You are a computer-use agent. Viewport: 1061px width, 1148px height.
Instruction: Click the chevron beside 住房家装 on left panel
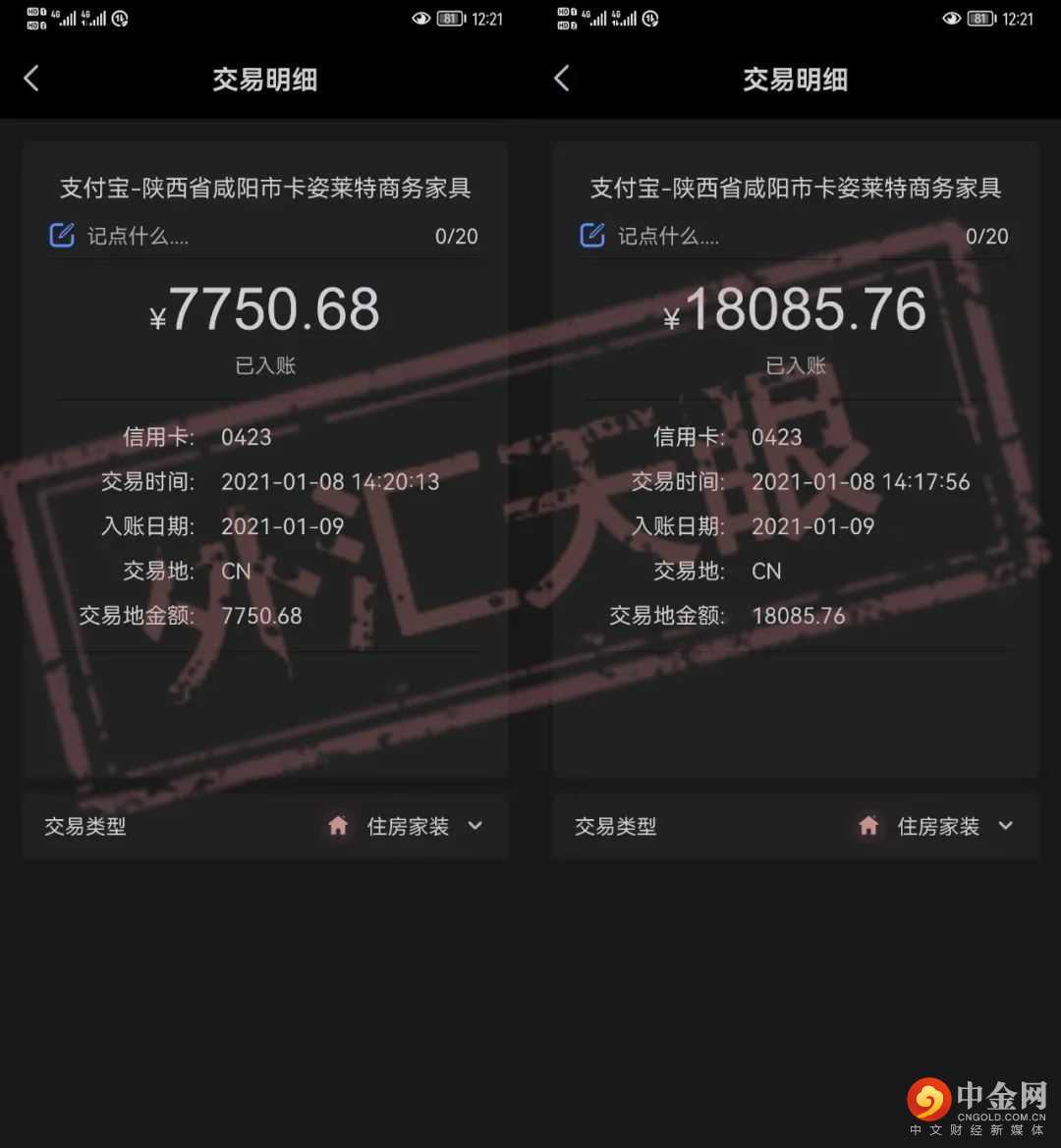tap(475, 827)
